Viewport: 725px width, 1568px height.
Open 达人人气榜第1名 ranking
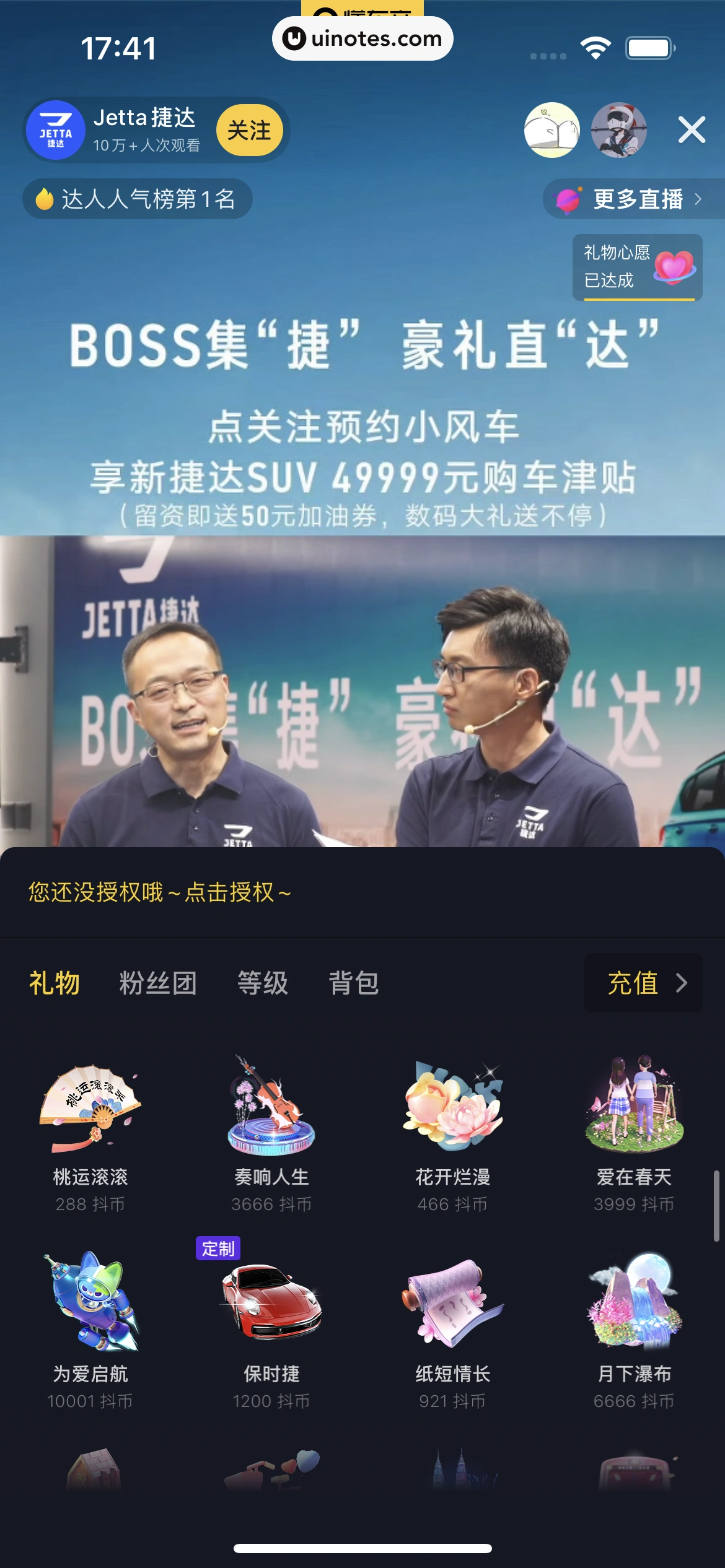138,199
